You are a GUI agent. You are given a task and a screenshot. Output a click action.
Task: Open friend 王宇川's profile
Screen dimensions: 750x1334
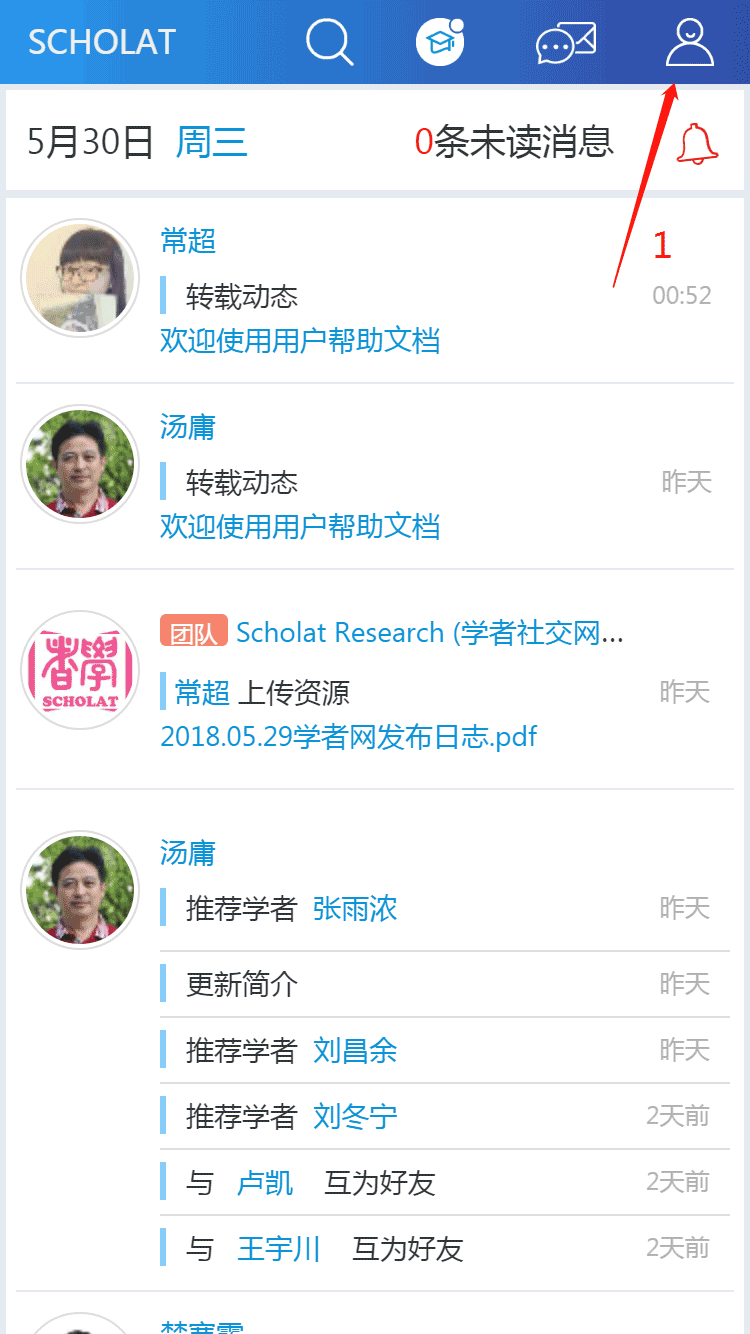point(278,1248)
